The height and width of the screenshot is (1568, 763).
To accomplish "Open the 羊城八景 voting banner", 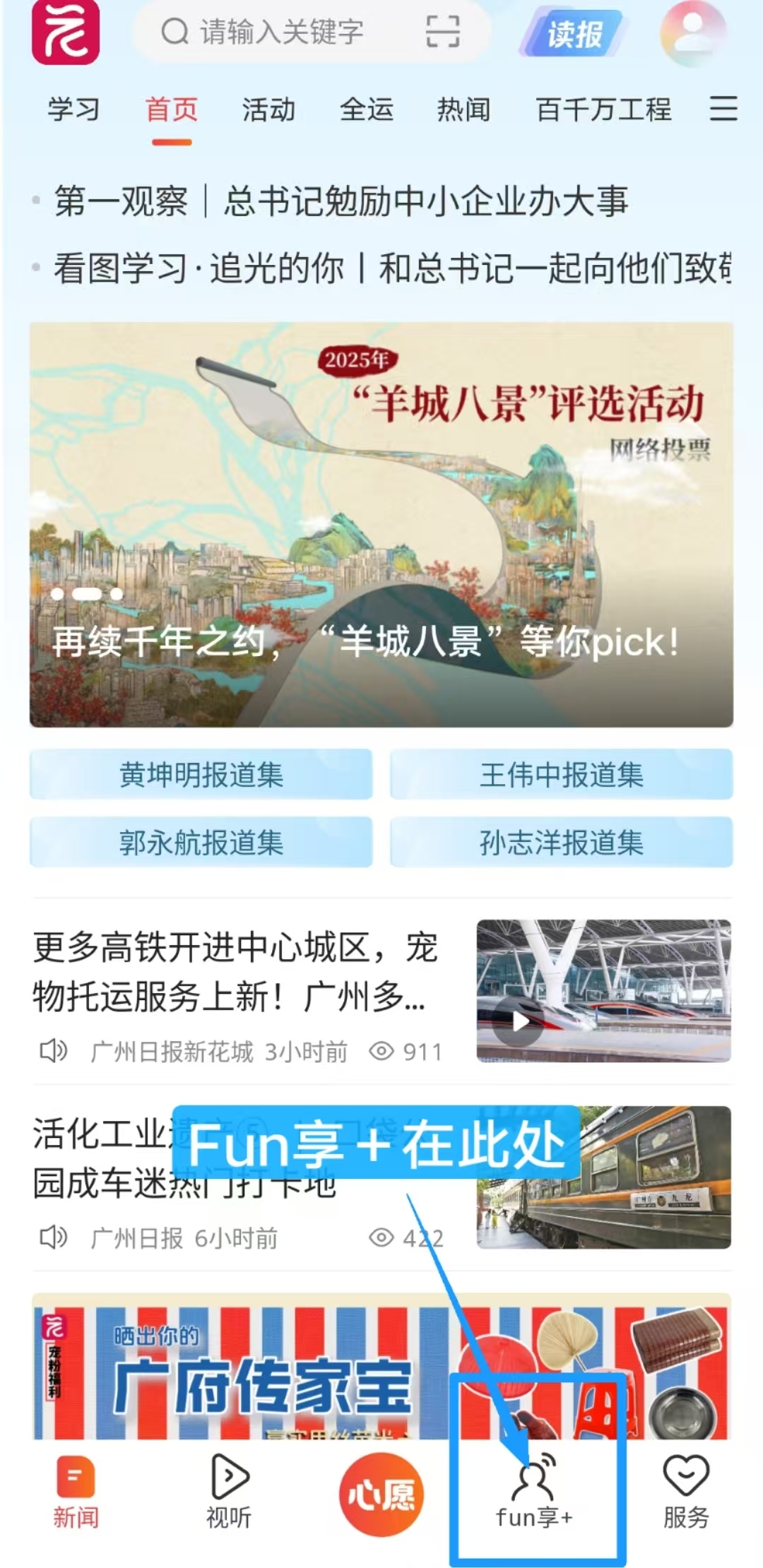I will [x=381, y=524].
